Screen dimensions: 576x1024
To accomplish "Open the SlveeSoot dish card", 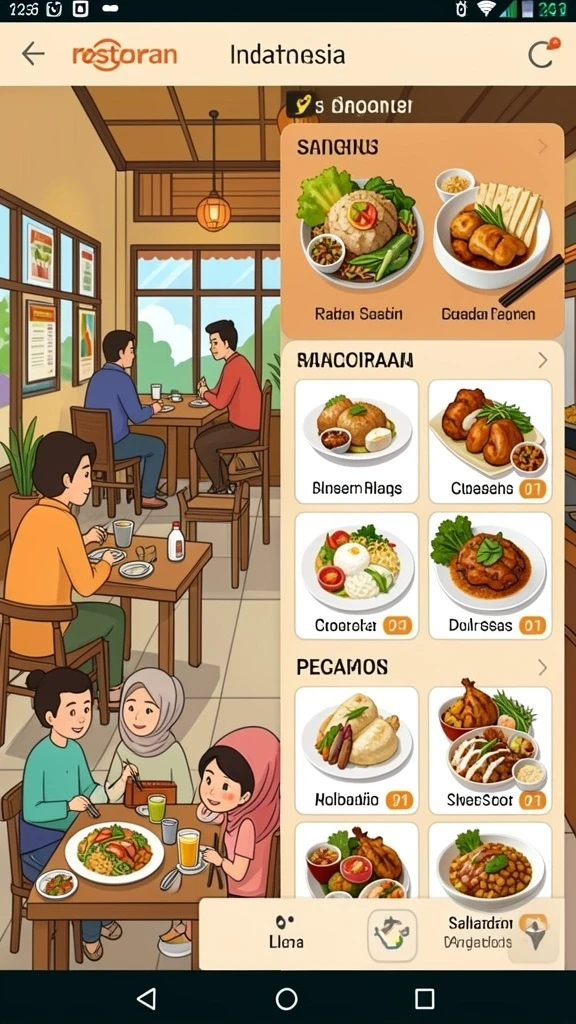I will (490, 750).
